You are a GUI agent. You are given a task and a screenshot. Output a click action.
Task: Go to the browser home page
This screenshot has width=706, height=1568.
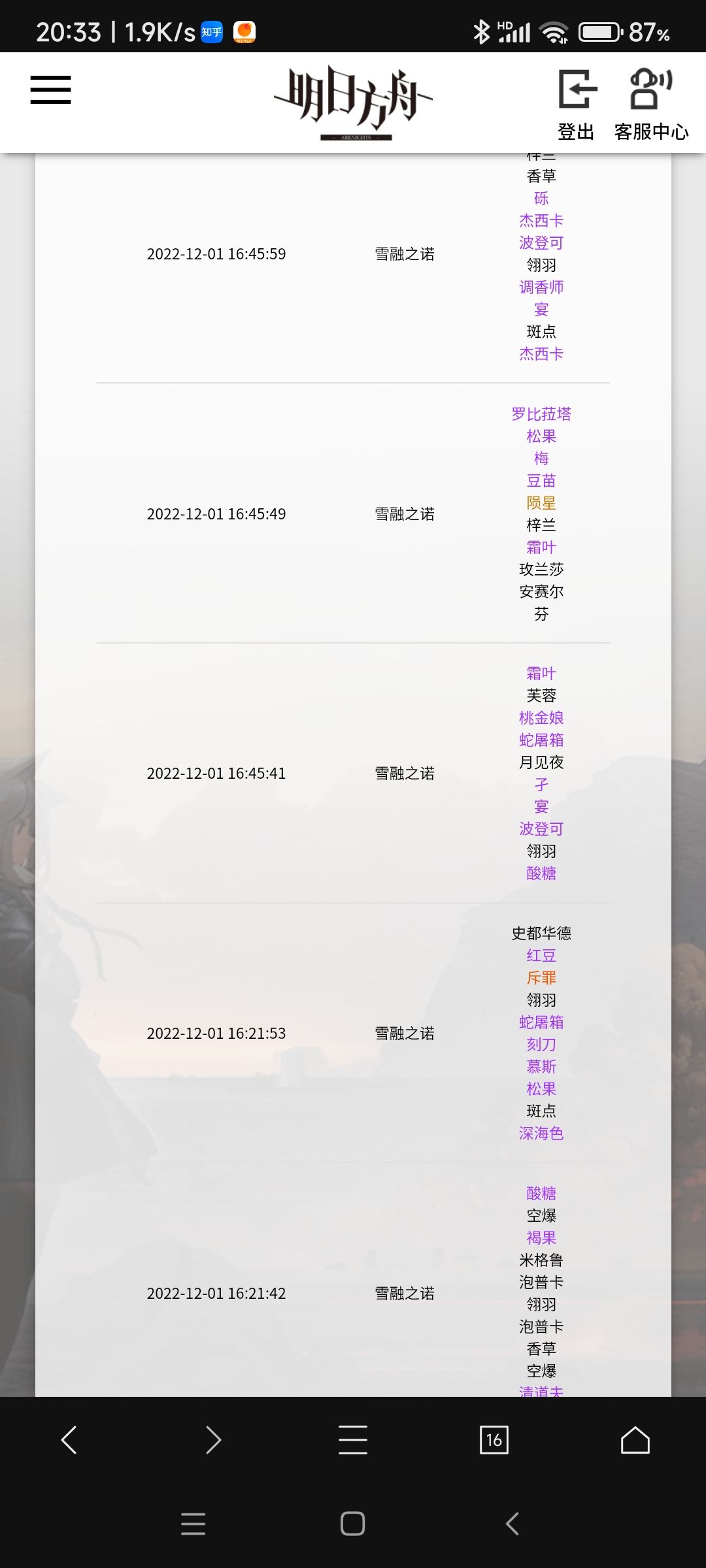[635, 1439]
